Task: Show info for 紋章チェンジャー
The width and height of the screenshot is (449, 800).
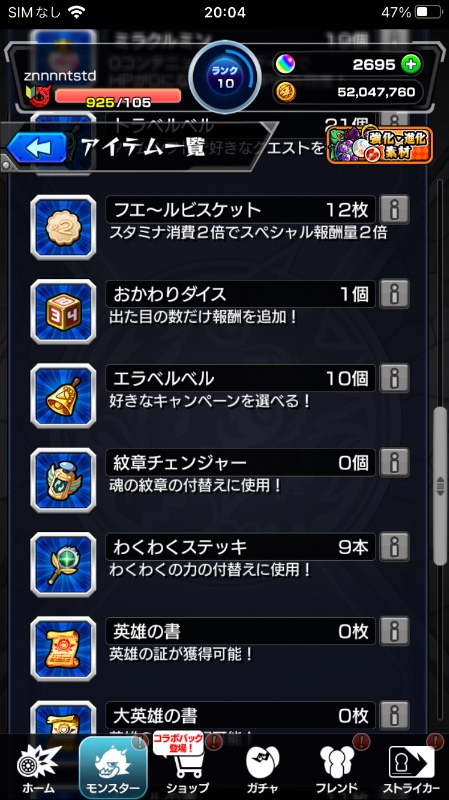Action: (x=395, y=463)
